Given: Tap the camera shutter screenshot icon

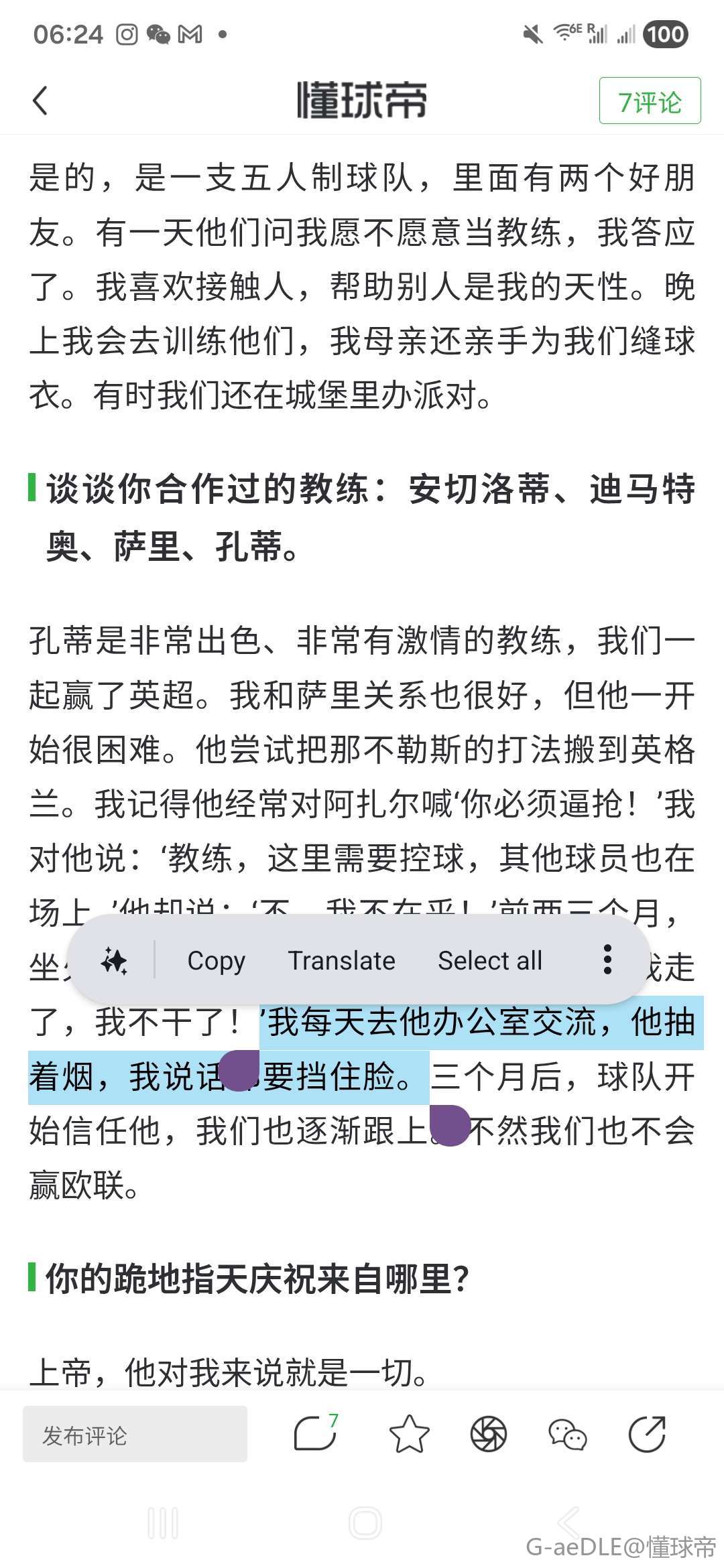Looking at the screenshot, I should point(489,1434).
